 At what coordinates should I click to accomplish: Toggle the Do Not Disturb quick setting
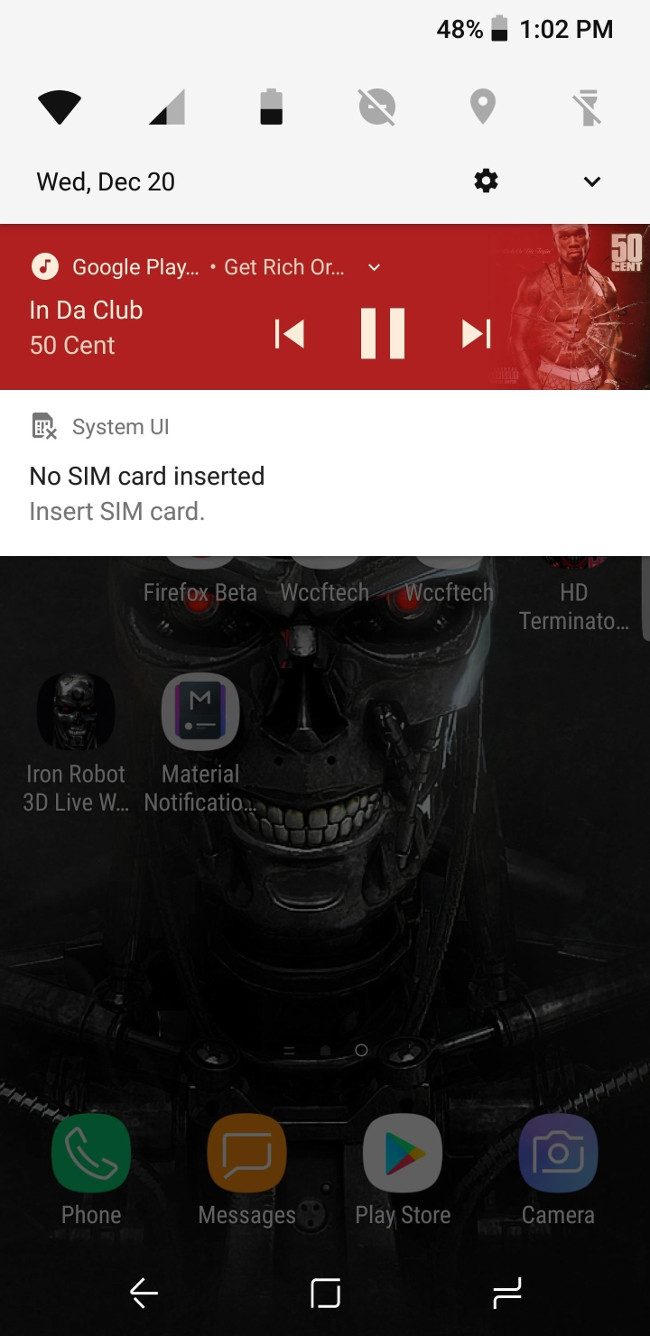(x=377, y=106)
